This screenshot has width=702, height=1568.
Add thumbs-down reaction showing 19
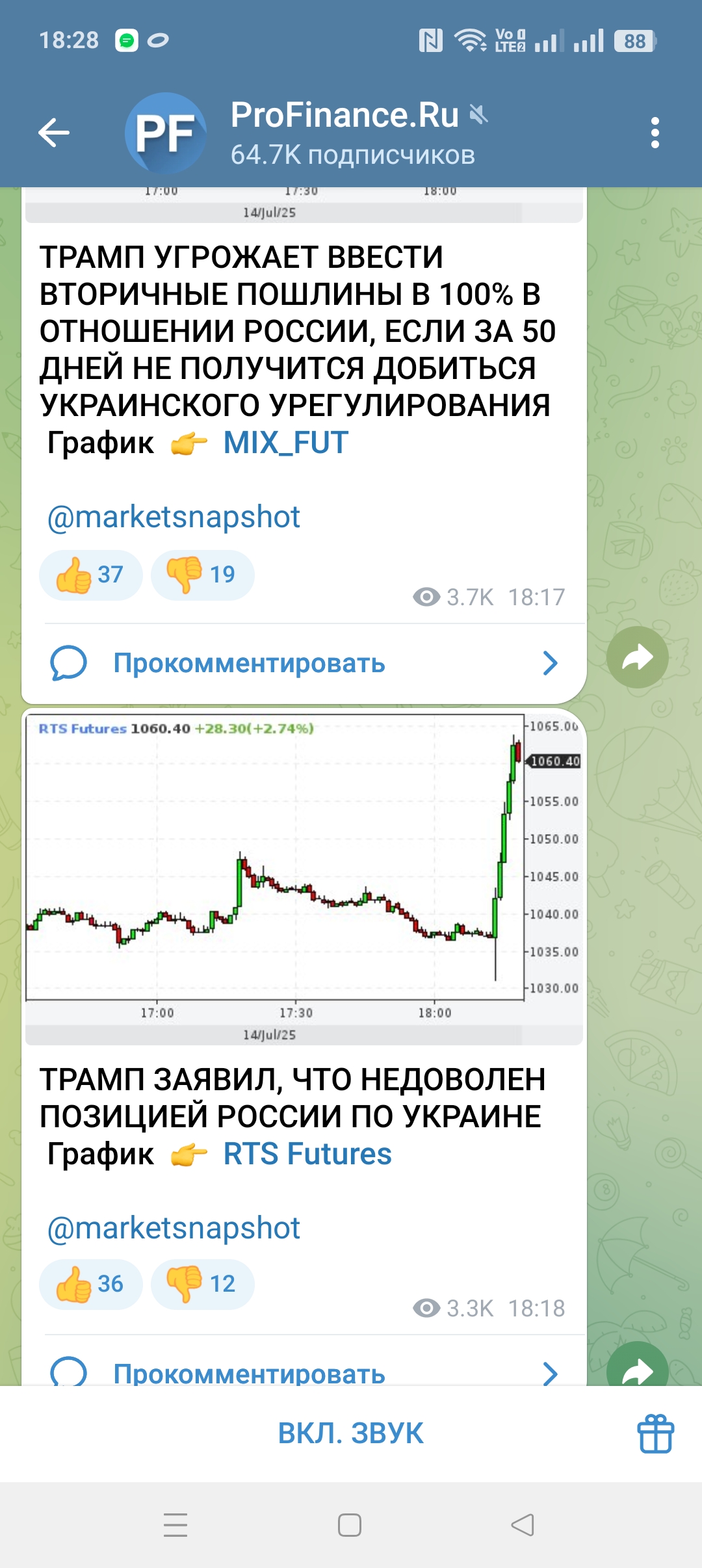pos(202,575)
